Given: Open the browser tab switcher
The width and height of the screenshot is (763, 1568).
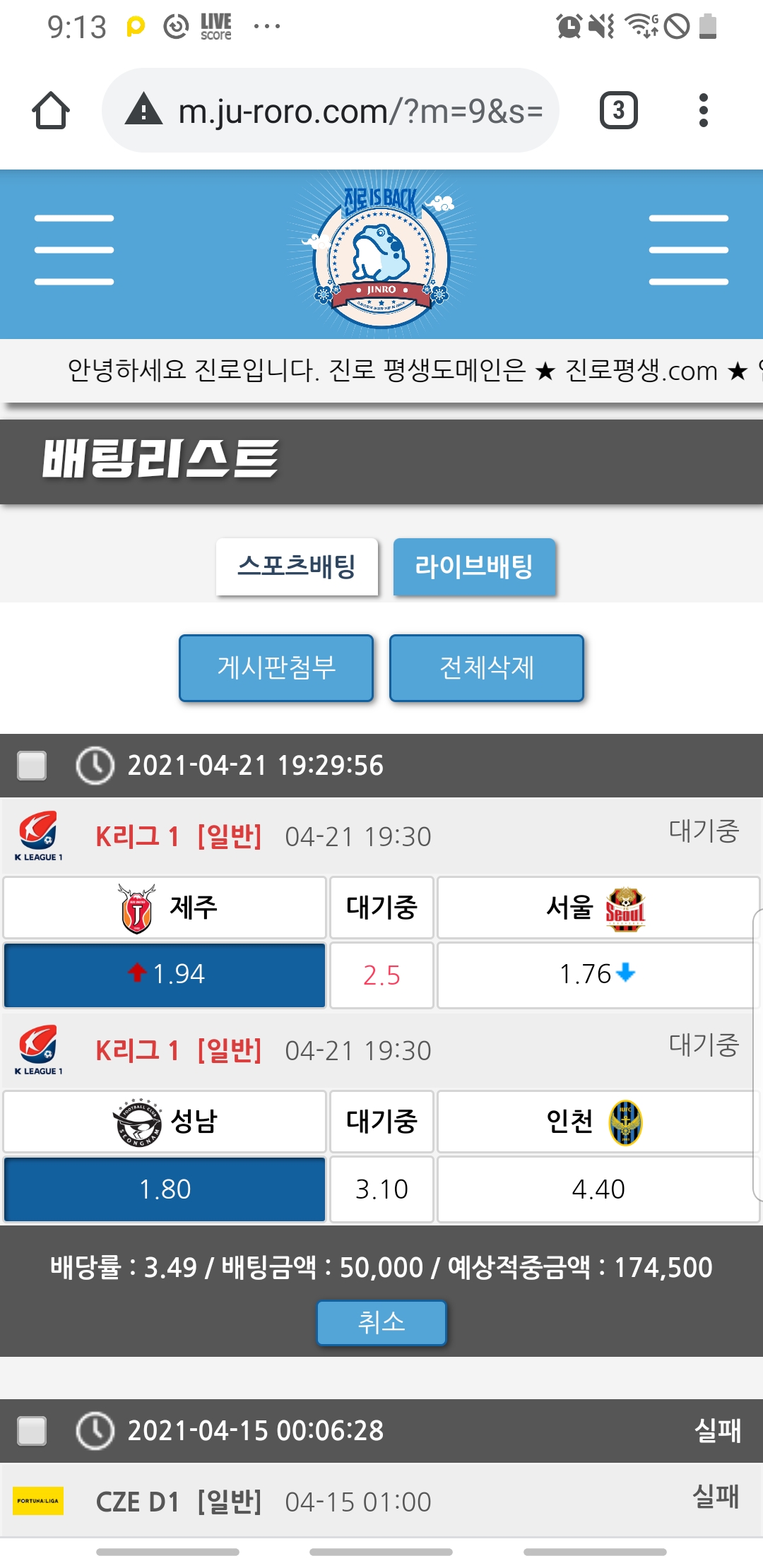Looking at the screenshot, I should coord(618,111).
